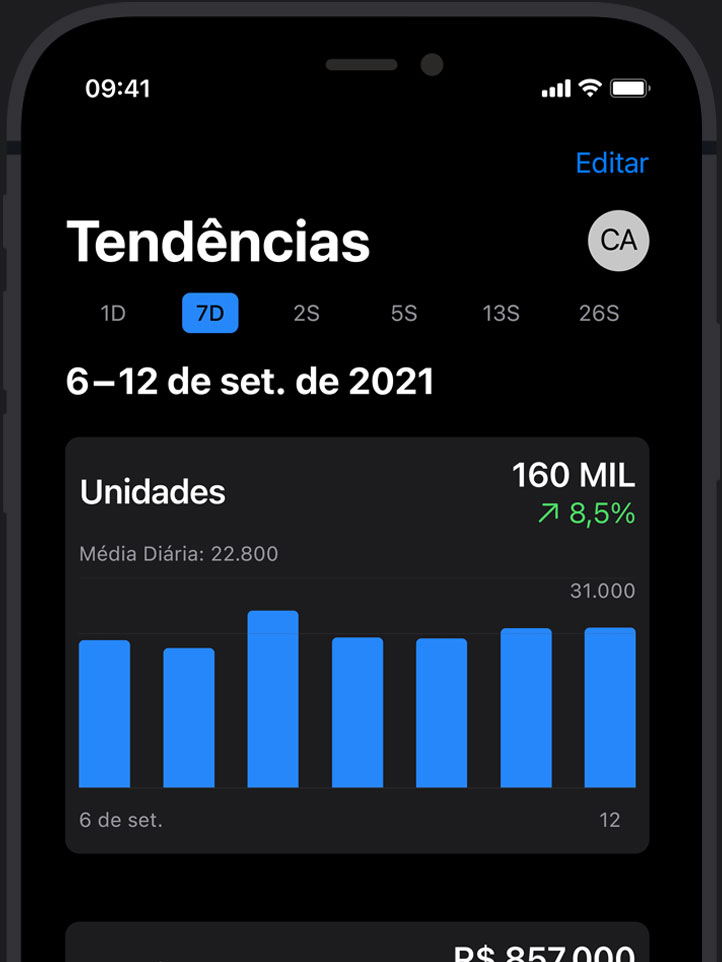View the 13S time range
This screenshot has height=962, width=722.
click(x=501, y=313)
